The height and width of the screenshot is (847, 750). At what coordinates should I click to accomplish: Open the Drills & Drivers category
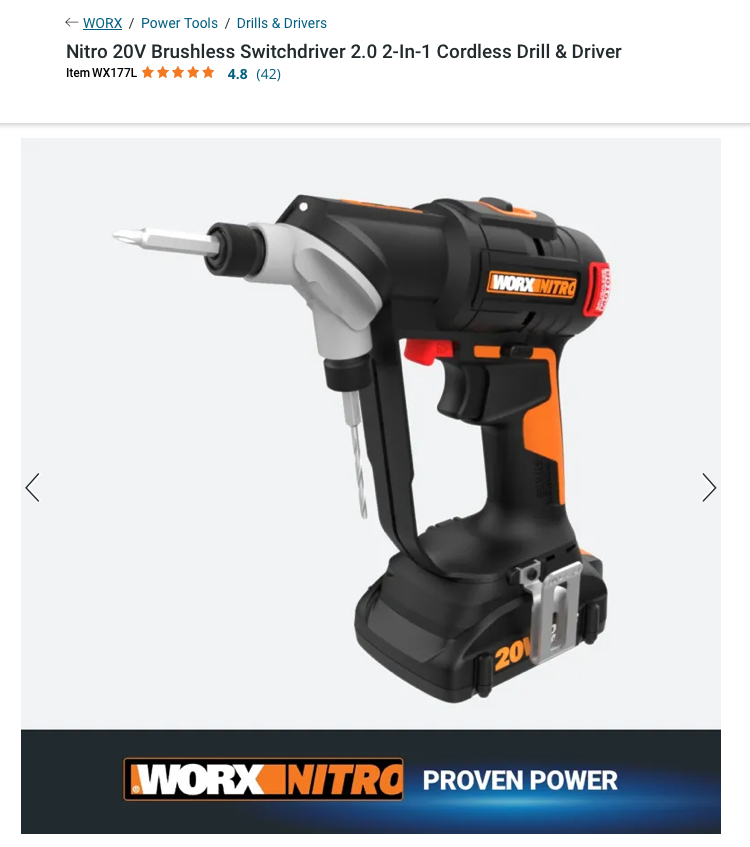point(281,23)
